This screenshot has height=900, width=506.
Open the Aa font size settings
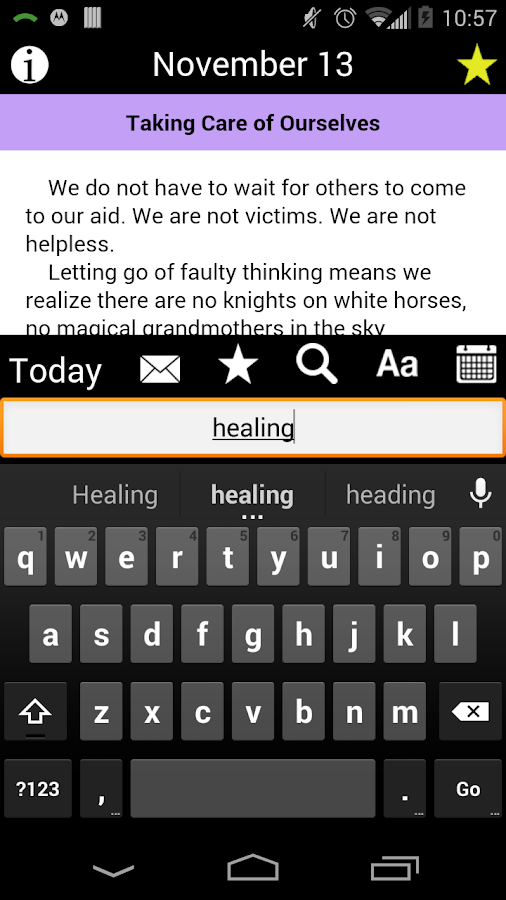click(397, 364)
